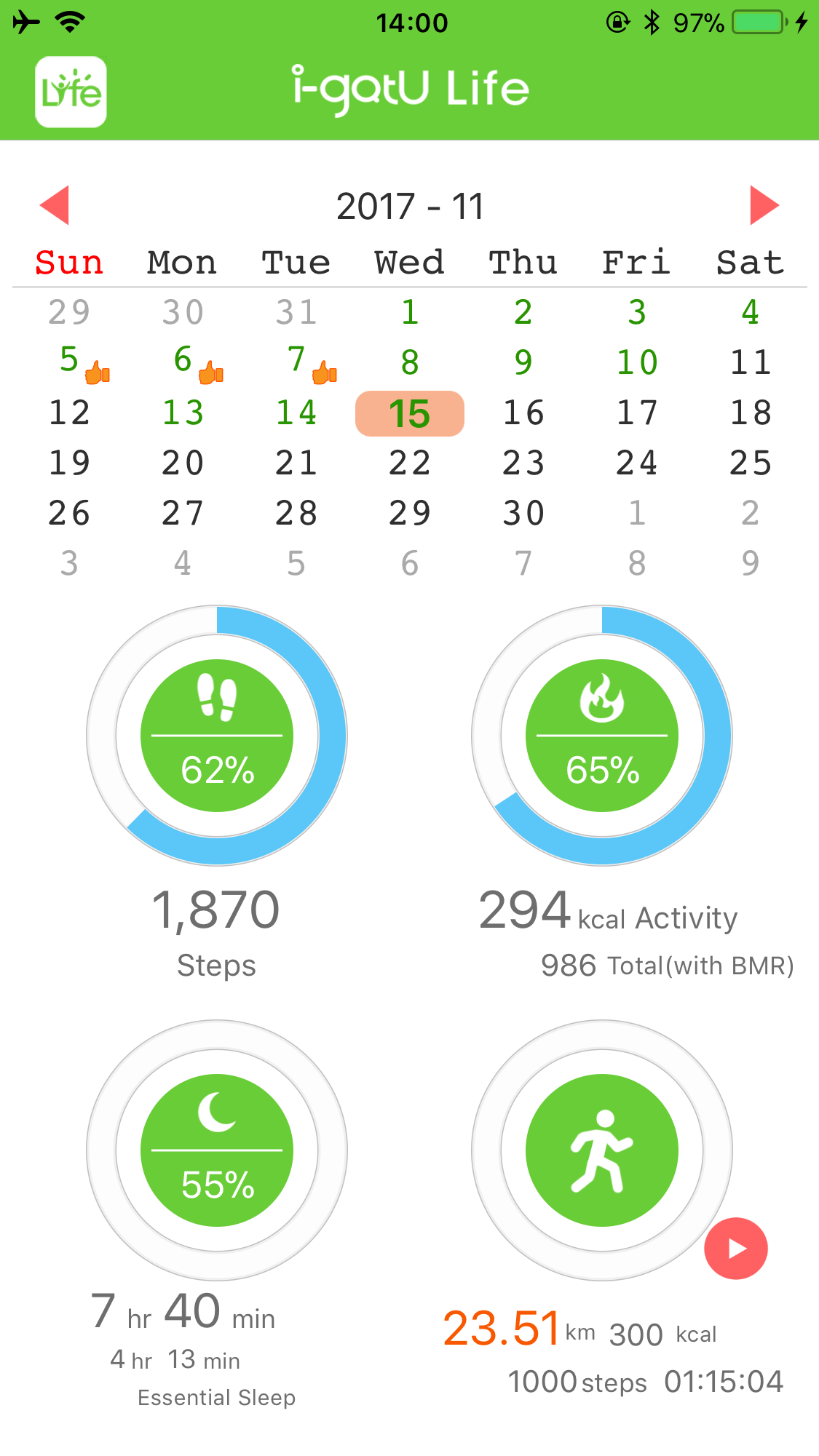Go to the next month
Viewport: 819px width, 1456px height.
point(764,205)
